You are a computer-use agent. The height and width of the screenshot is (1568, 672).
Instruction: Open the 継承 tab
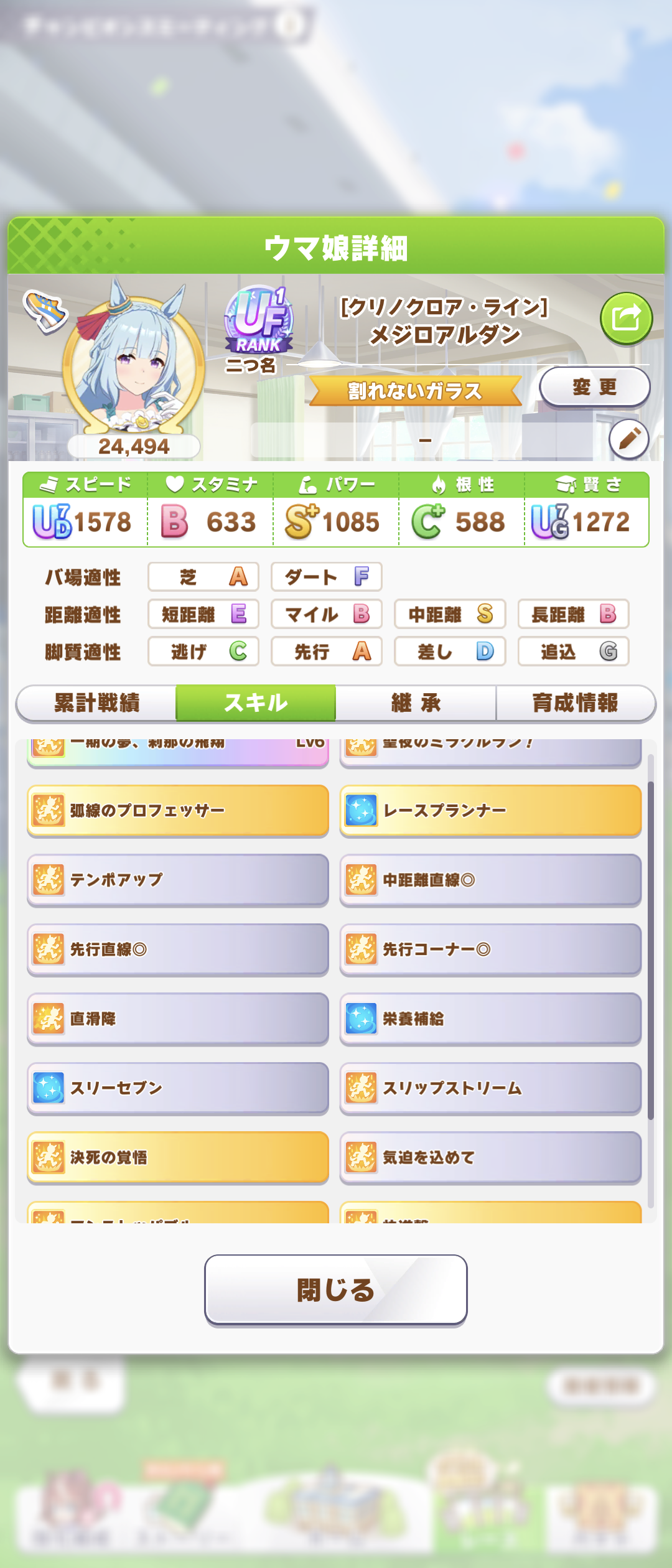(416, 703)
